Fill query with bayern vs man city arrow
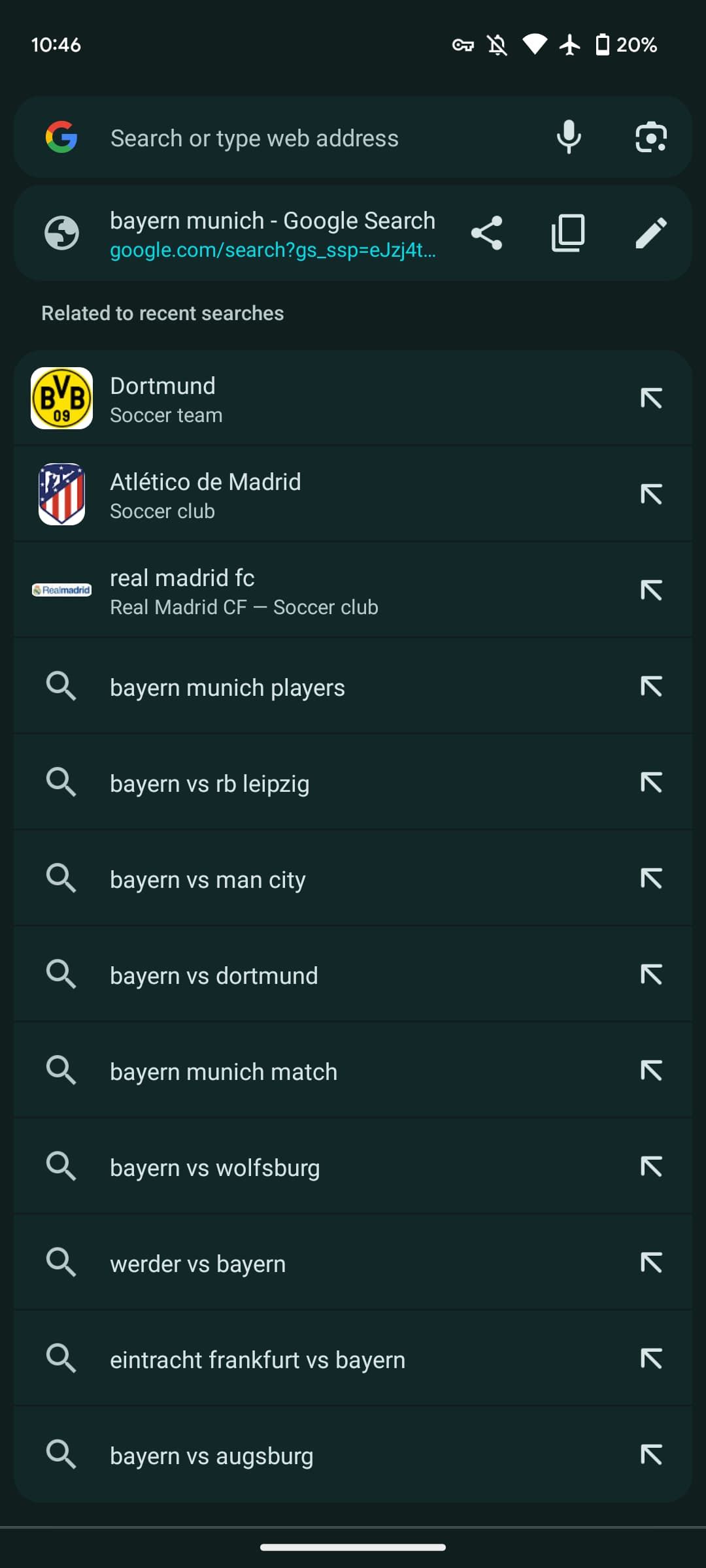 pyautogui.click(x=651, y=878)
